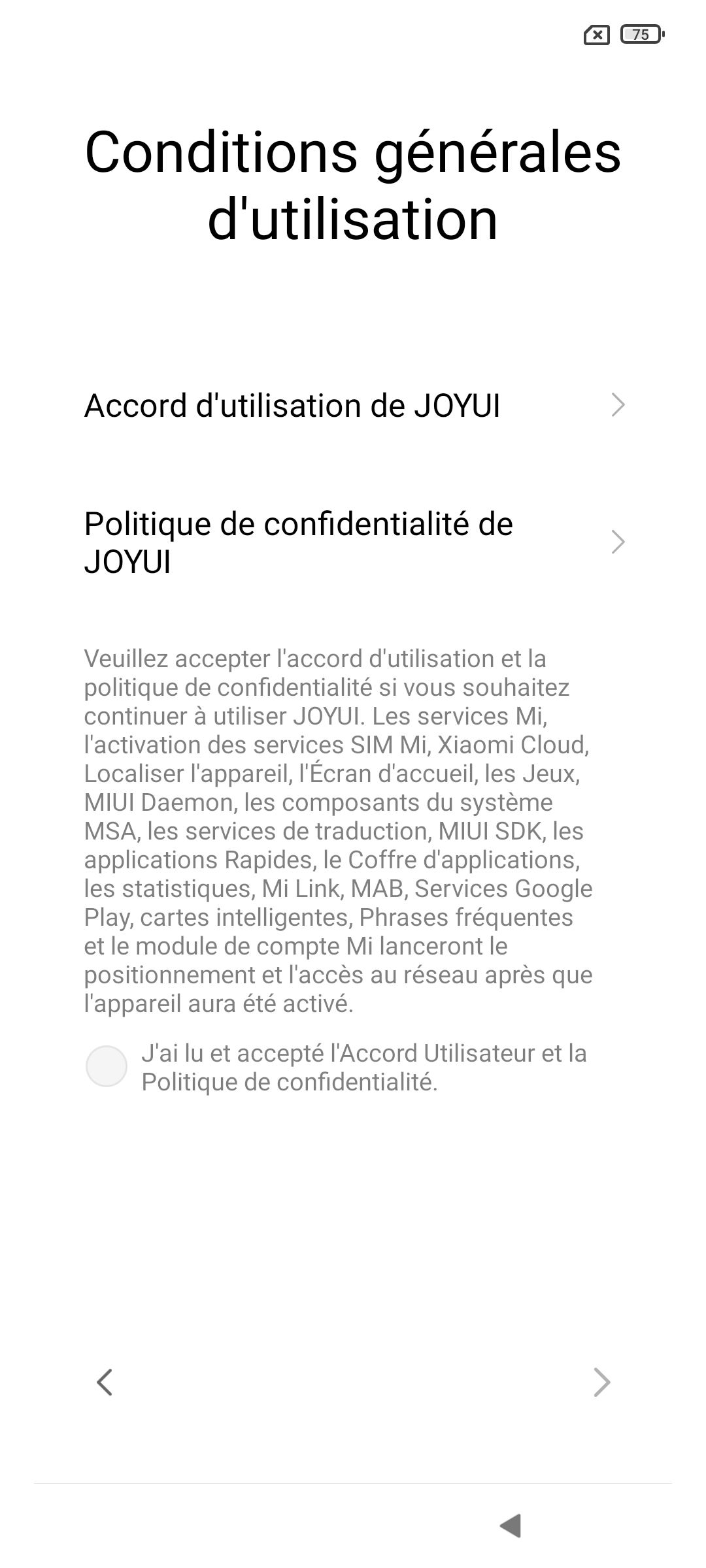The image size is (706, 1568).
Task: Open Accord d'utilisation de JOYUI
Action: pos(353,406)
